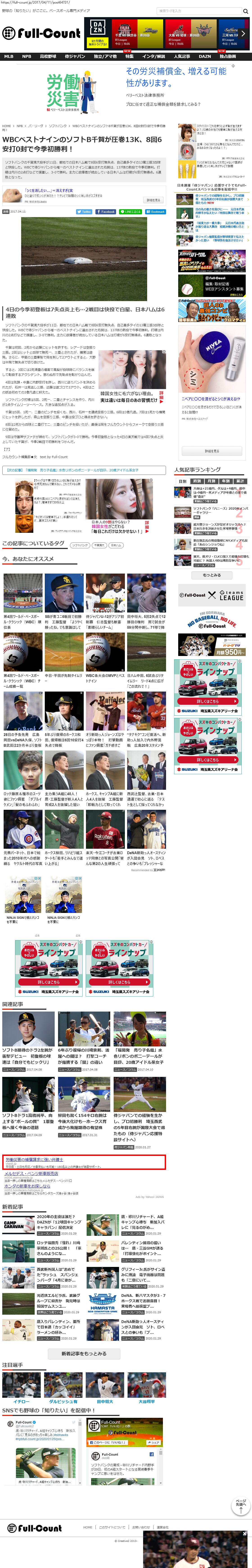Open the 侍ジャパン section
Image resolution: width=252 pixels, height=1568 pixels.
coord(75,57)
